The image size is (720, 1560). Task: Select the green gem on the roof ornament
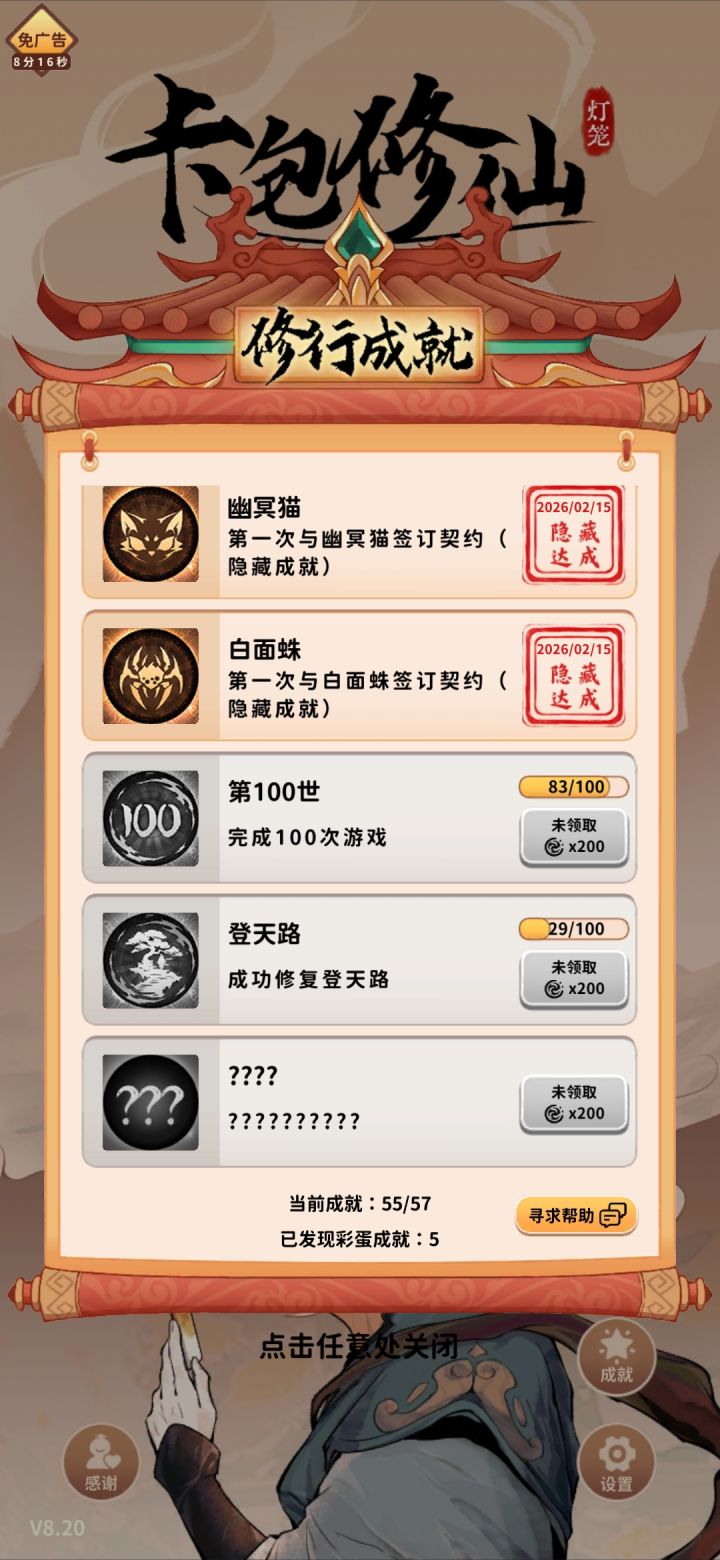click(x=360, y=235)
